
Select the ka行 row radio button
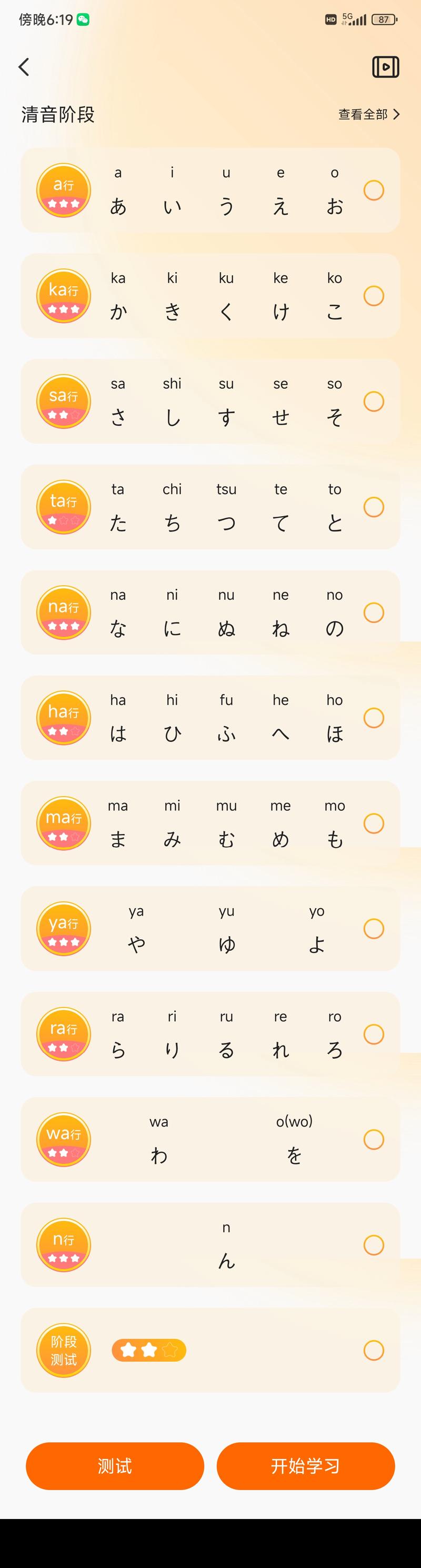(x=374, y=296)
